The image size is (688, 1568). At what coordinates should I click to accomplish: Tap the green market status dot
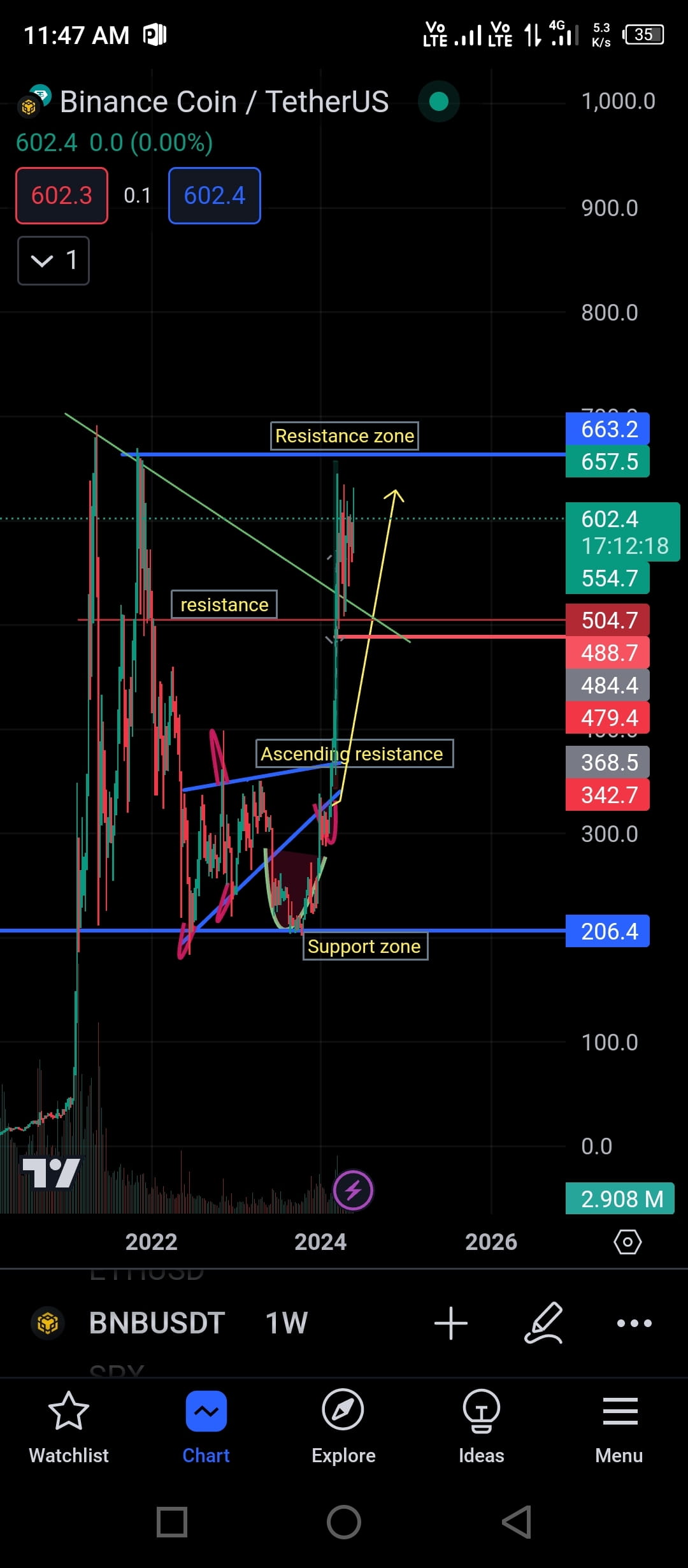pyautogui.click(x=438, y=101)
